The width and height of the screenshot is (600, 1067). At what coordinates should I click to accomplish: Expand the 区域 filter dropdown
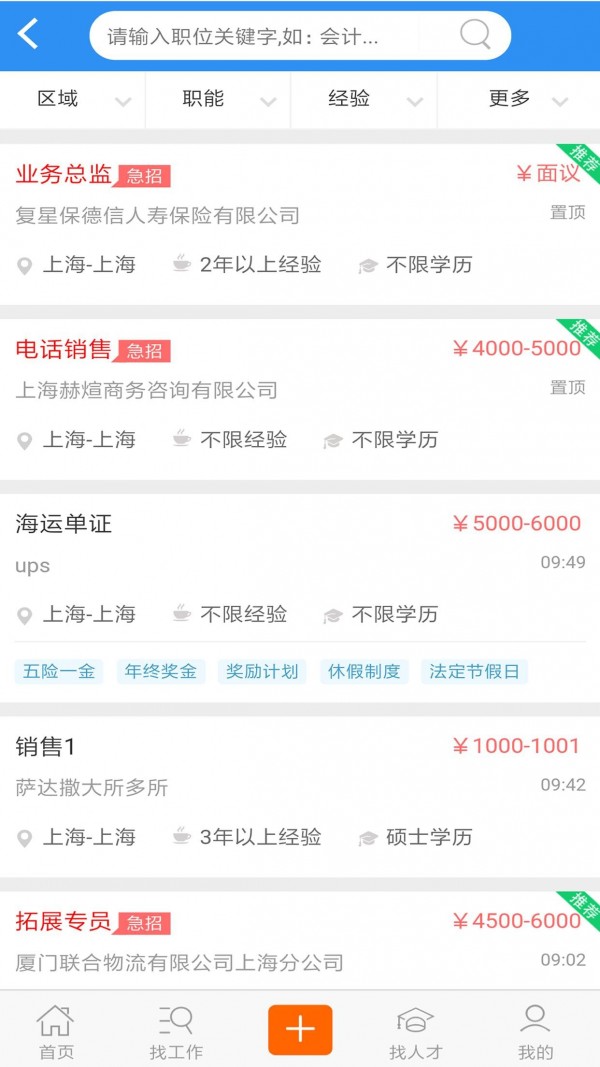pos(72,99)
